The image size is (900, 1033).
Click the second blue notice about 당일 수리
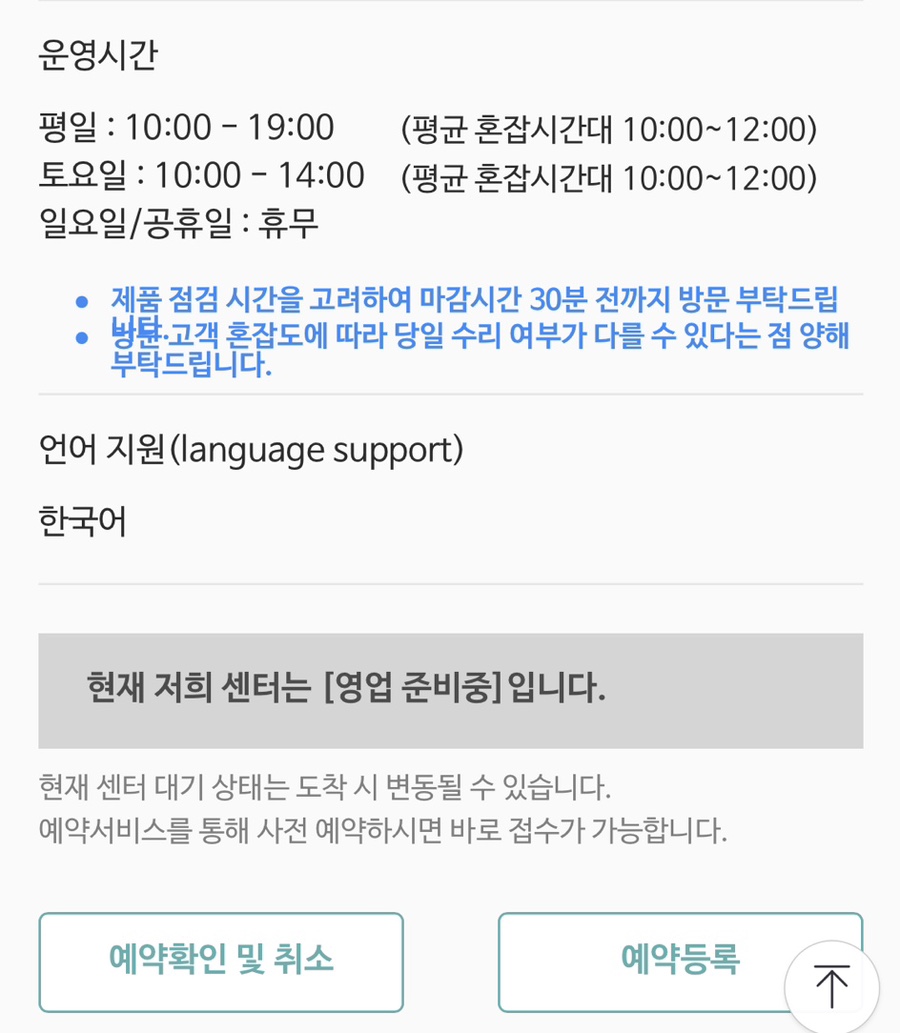480,346
